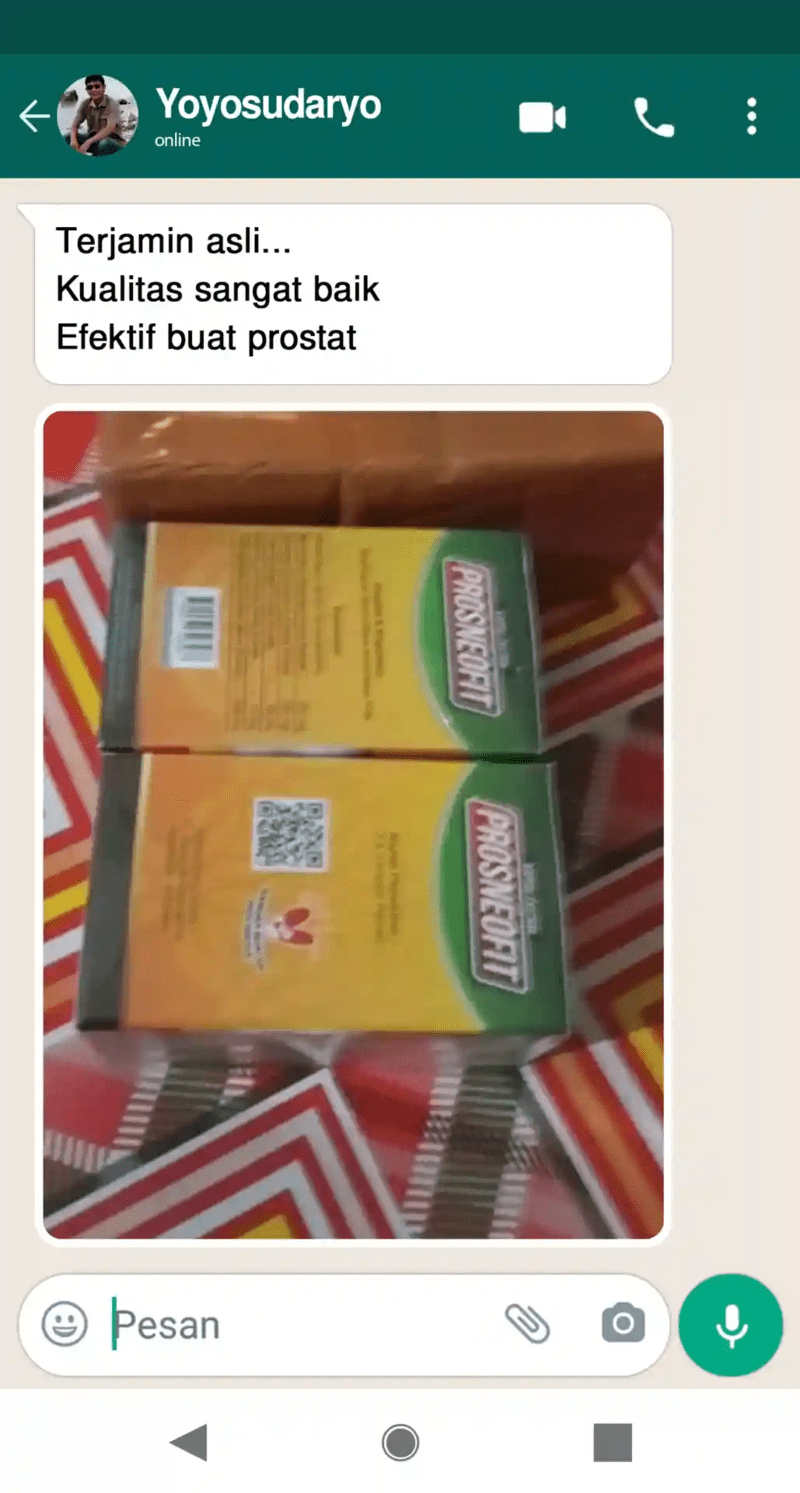Open the overflow menu
This screenshot has width=800, height=1493.
(x=751, y=117)
